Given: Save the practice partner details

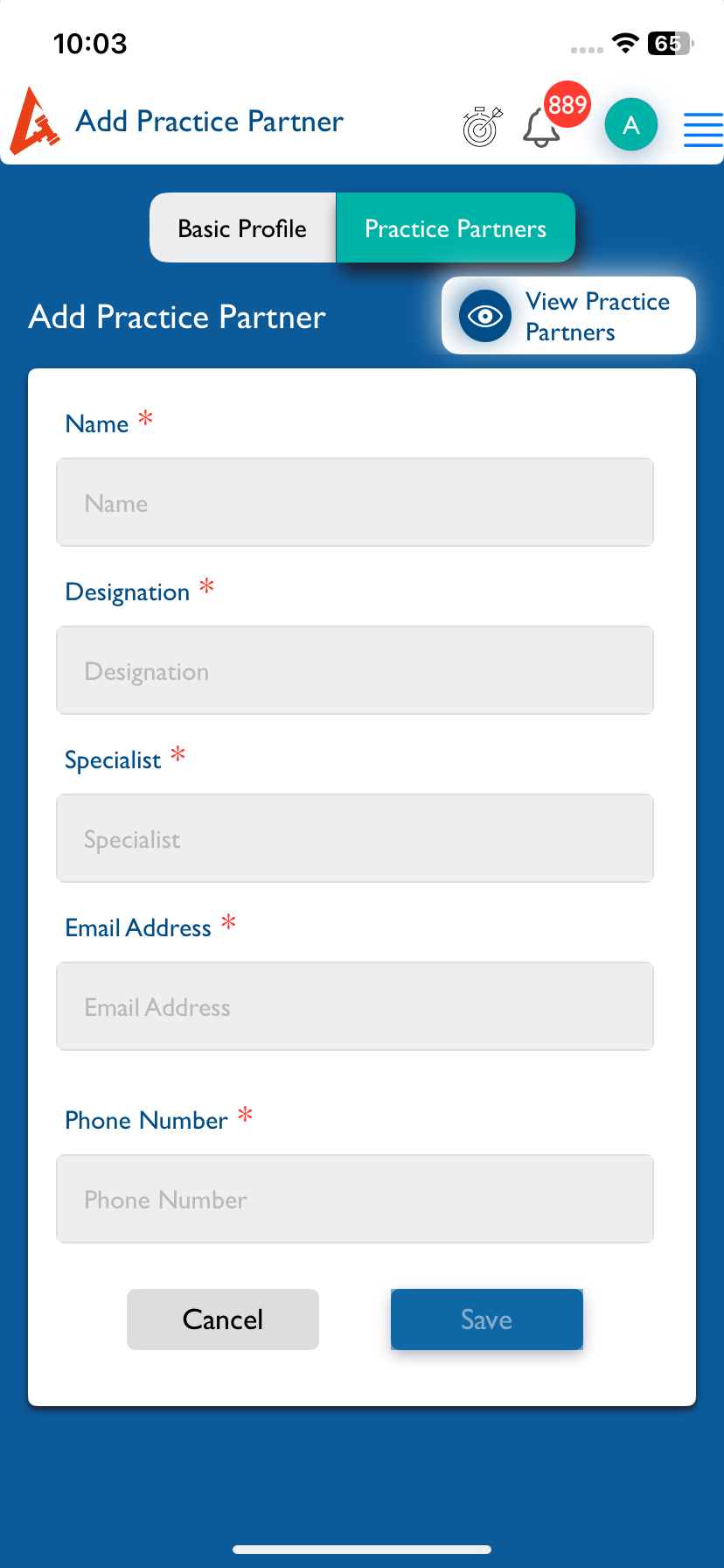Looking at the screenshot, I should tap(486, 1319).
